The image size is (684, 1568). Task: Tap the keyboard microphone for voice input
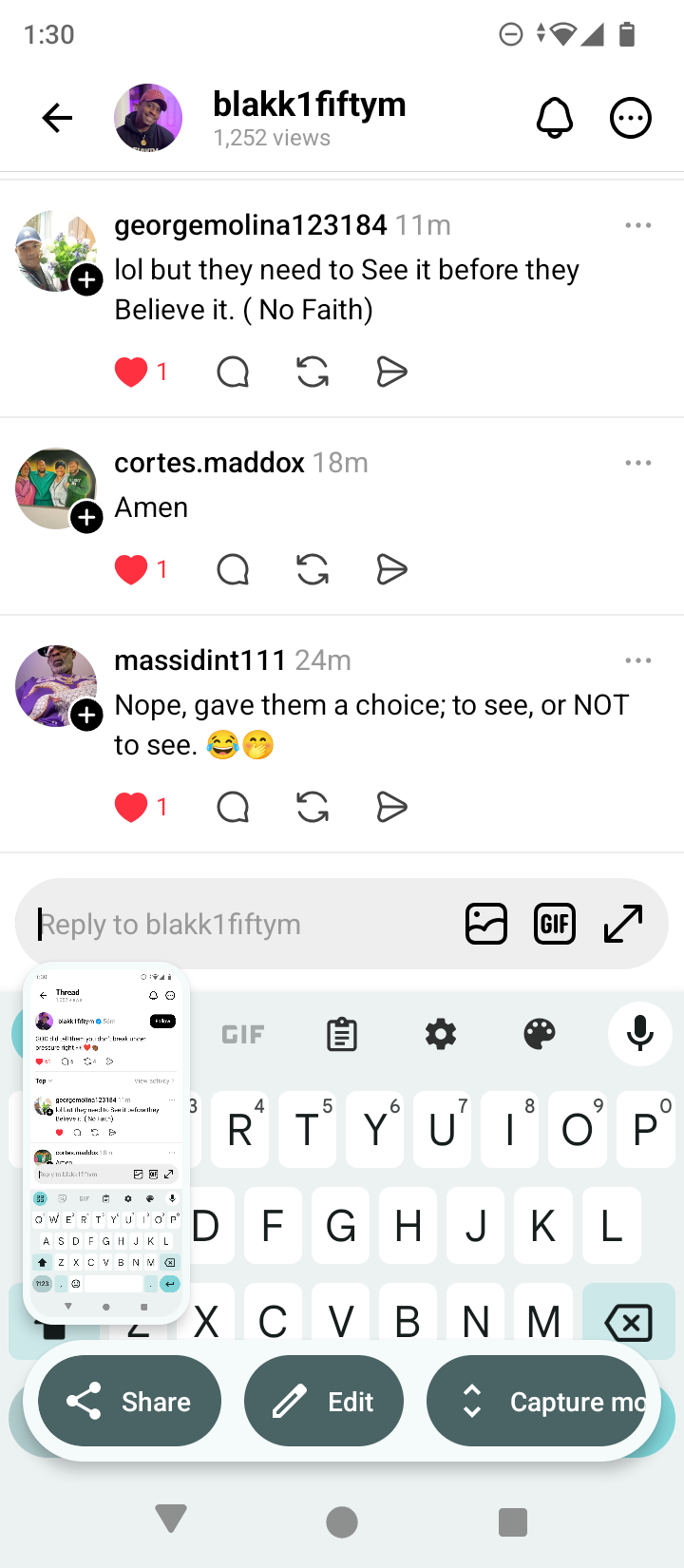tap(640, 1033)
